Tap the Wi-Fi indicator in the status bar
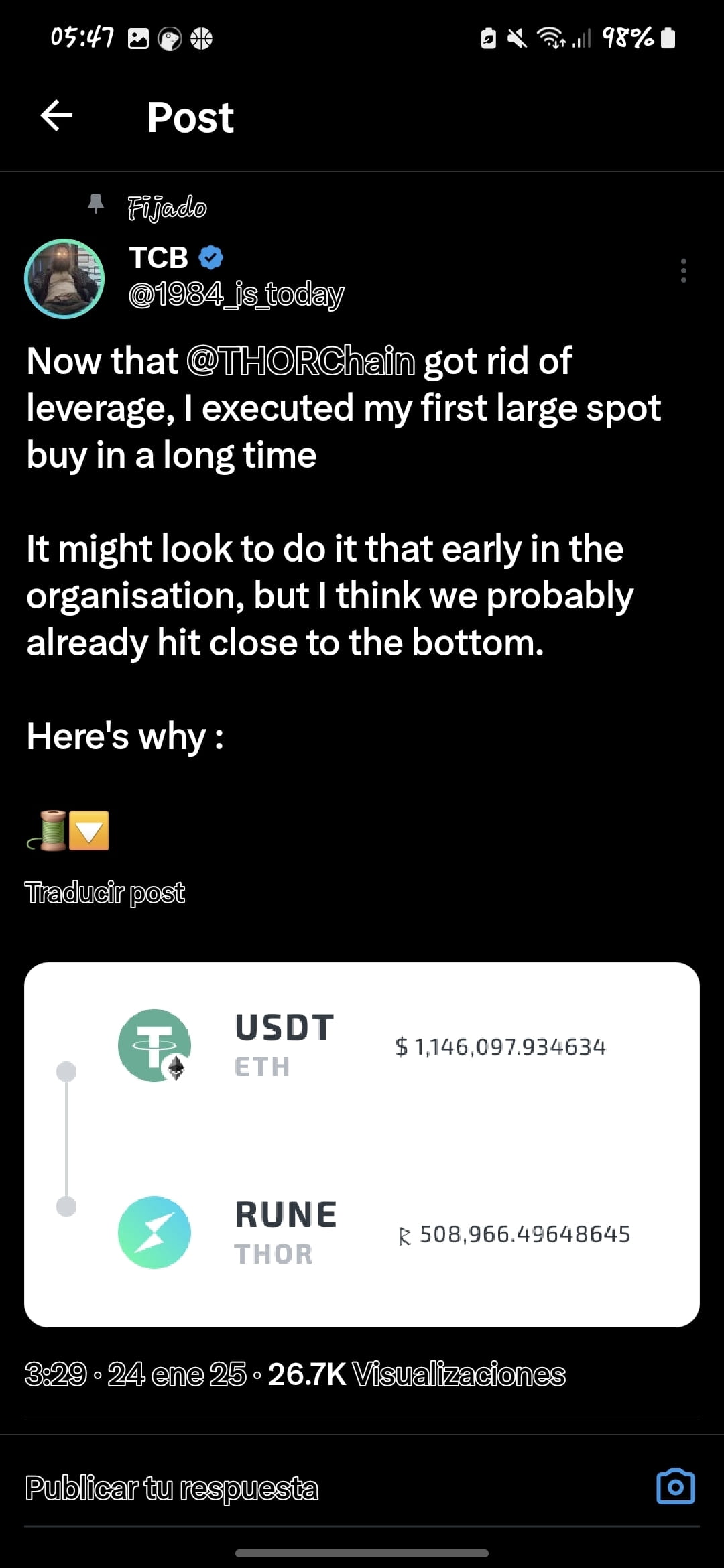 pos(552,38)
